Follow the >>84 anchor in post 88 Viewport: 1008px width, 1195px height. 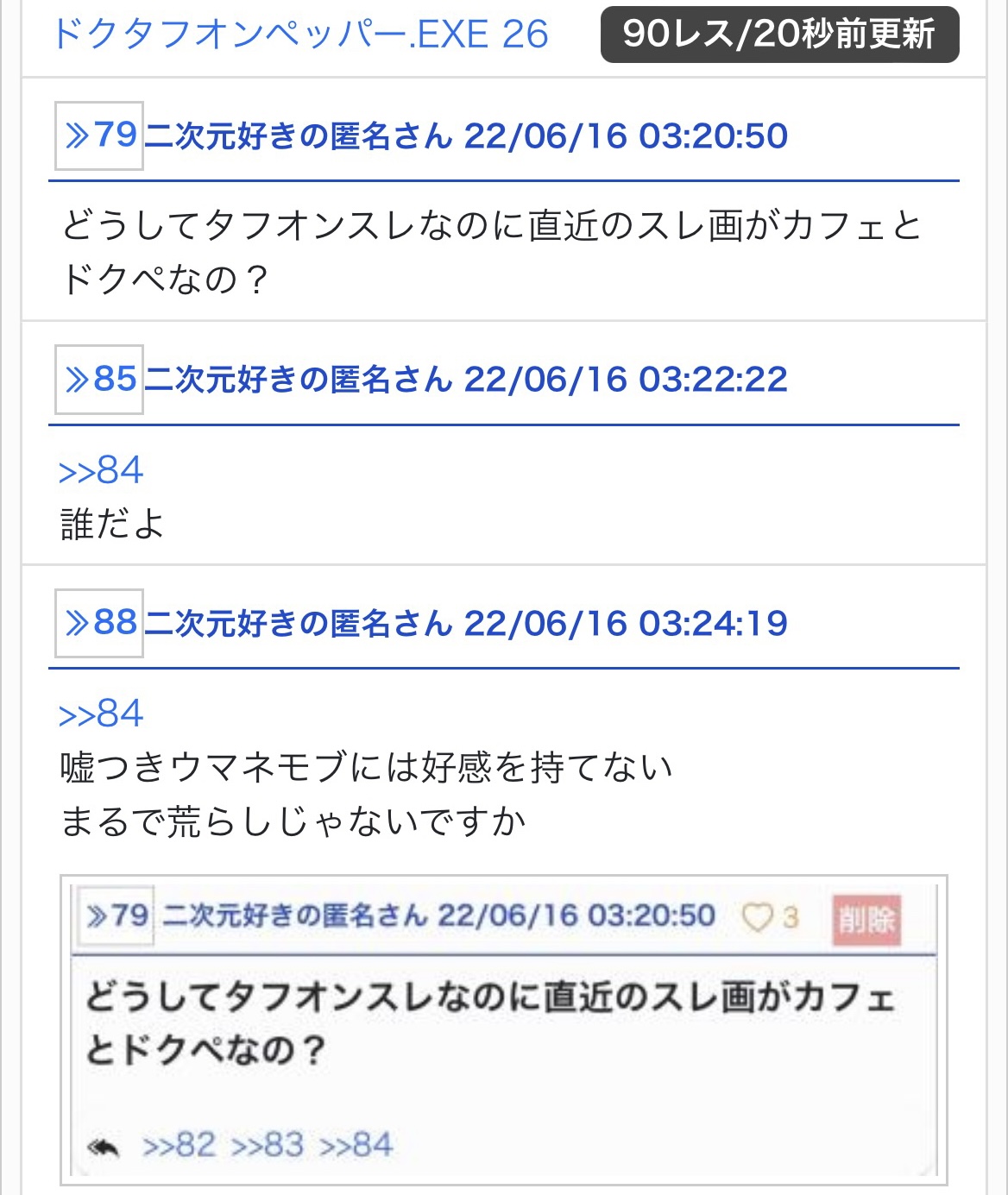tap(100, 714)
